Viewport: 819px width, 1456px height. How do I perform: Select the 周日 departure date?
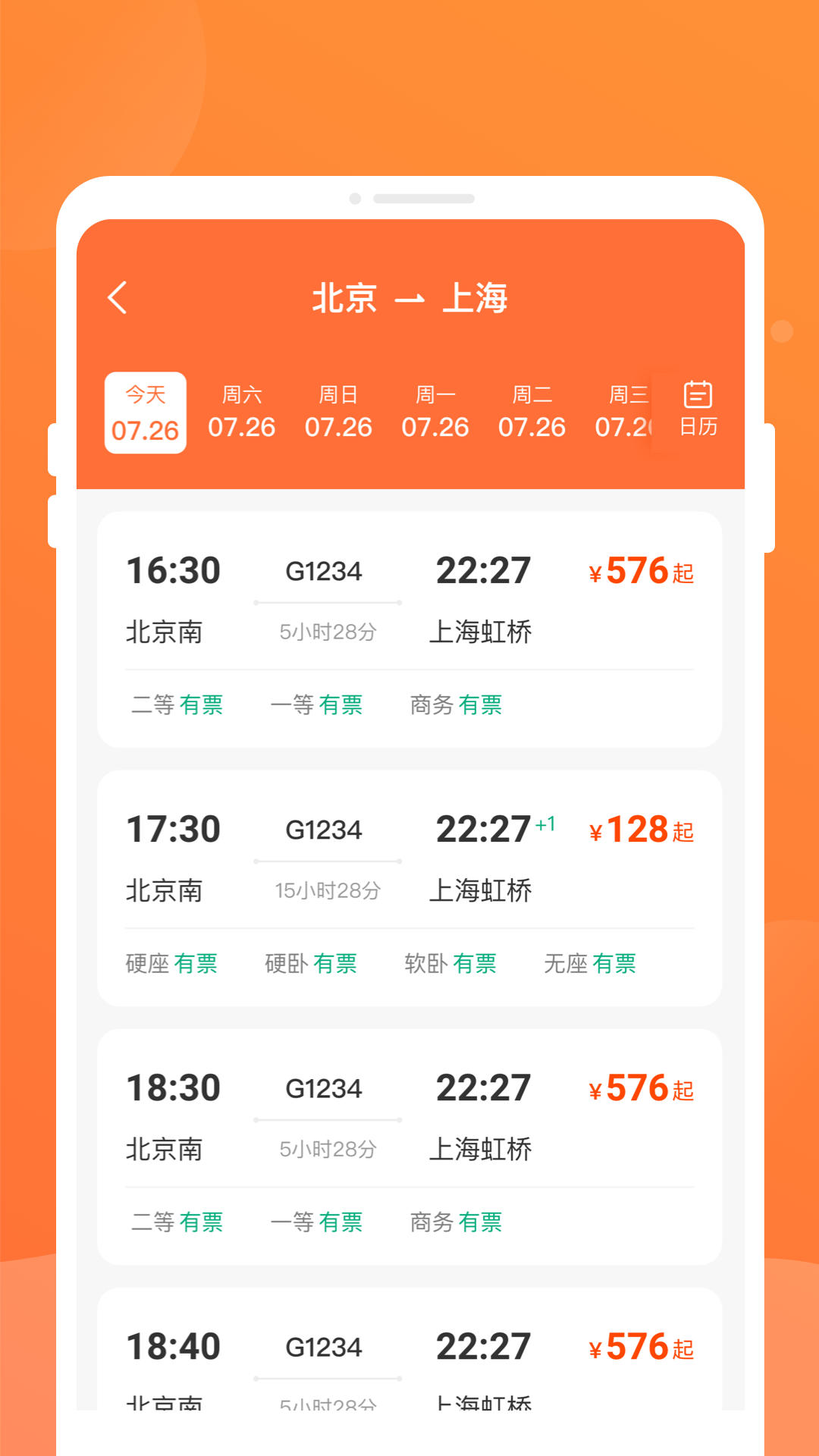coord(339,410)
